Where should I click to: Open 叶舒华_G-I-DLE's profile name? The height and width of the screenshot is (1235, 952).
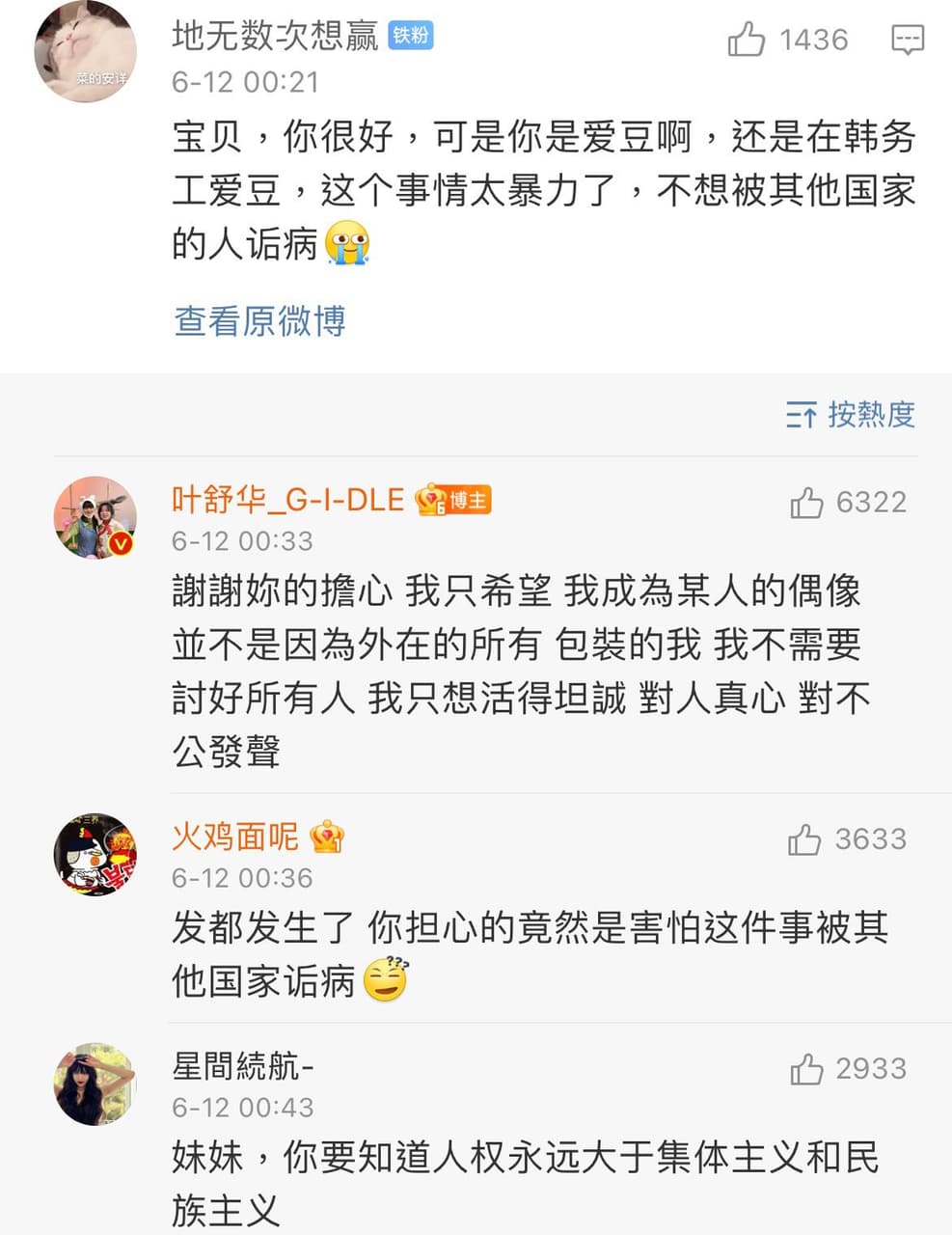pyautogui.click(x=287, y=499)
